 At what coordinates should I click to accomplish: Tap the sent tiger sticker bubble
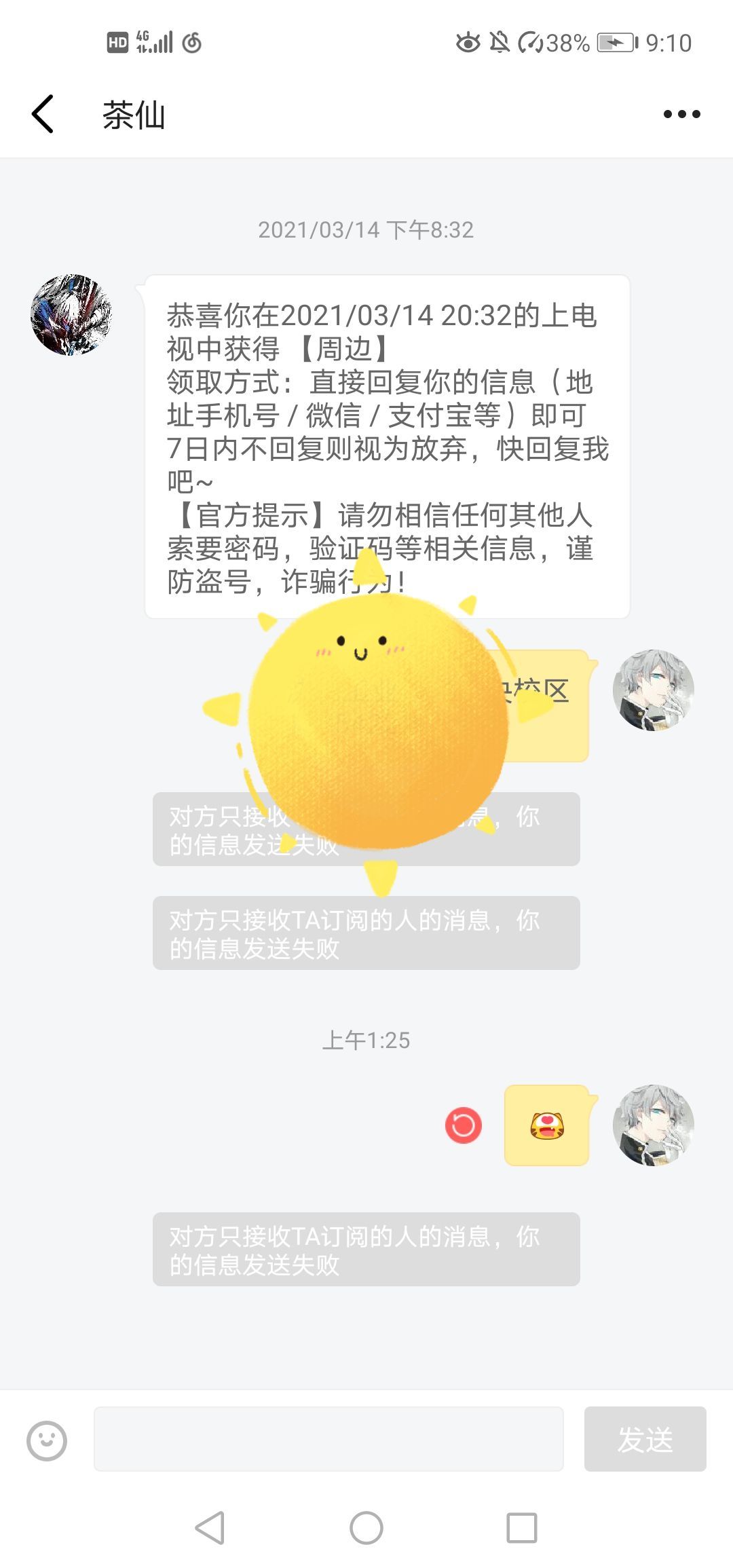tap(547, 1125)
